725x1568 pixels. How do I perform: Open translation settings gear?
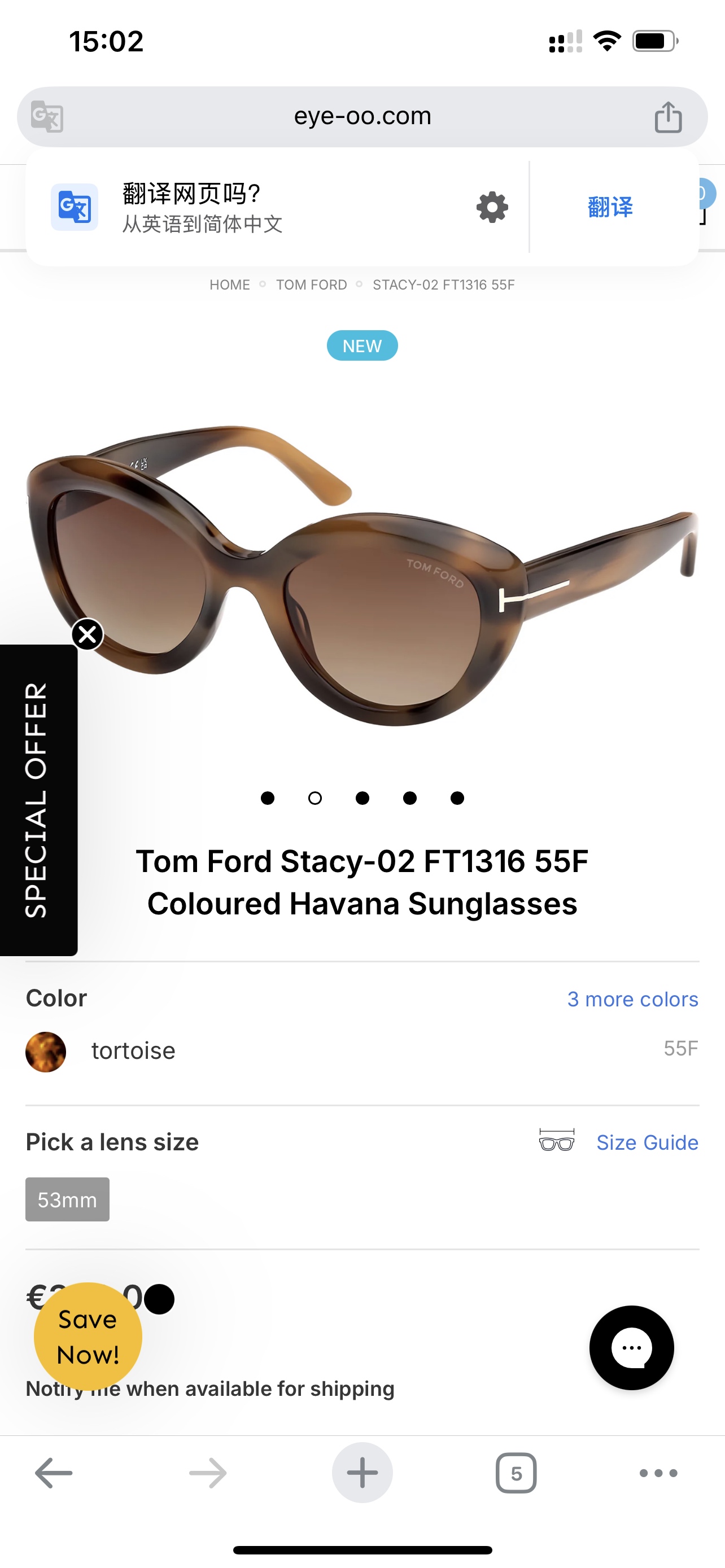click(491, 207)
